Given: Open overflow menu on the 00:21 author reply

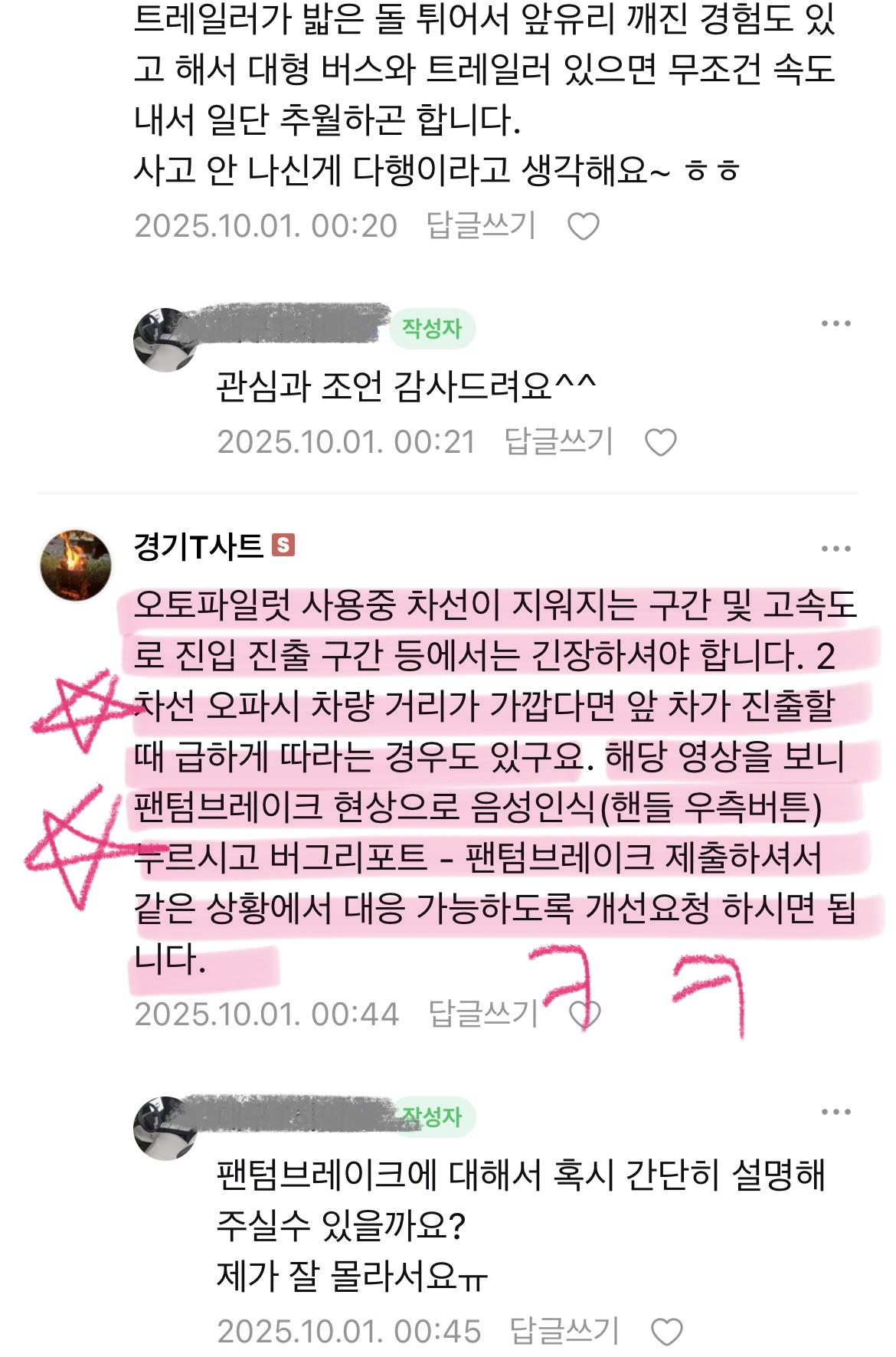Looking at the screenshot, I should (836, 324).
